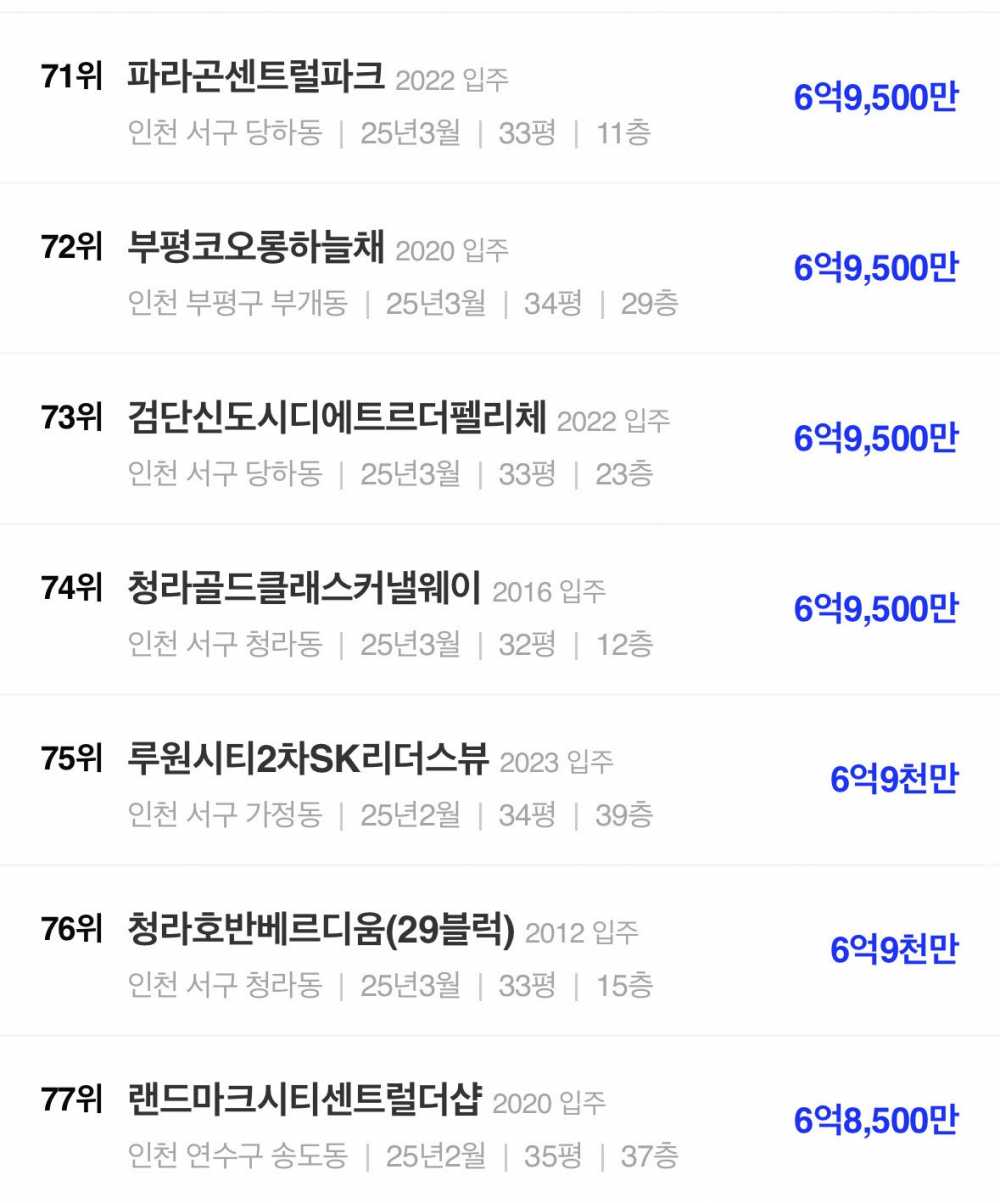
Task: Open the 72위 부평코오롱하늘채 listing
Action: click(x=256, y=247)
